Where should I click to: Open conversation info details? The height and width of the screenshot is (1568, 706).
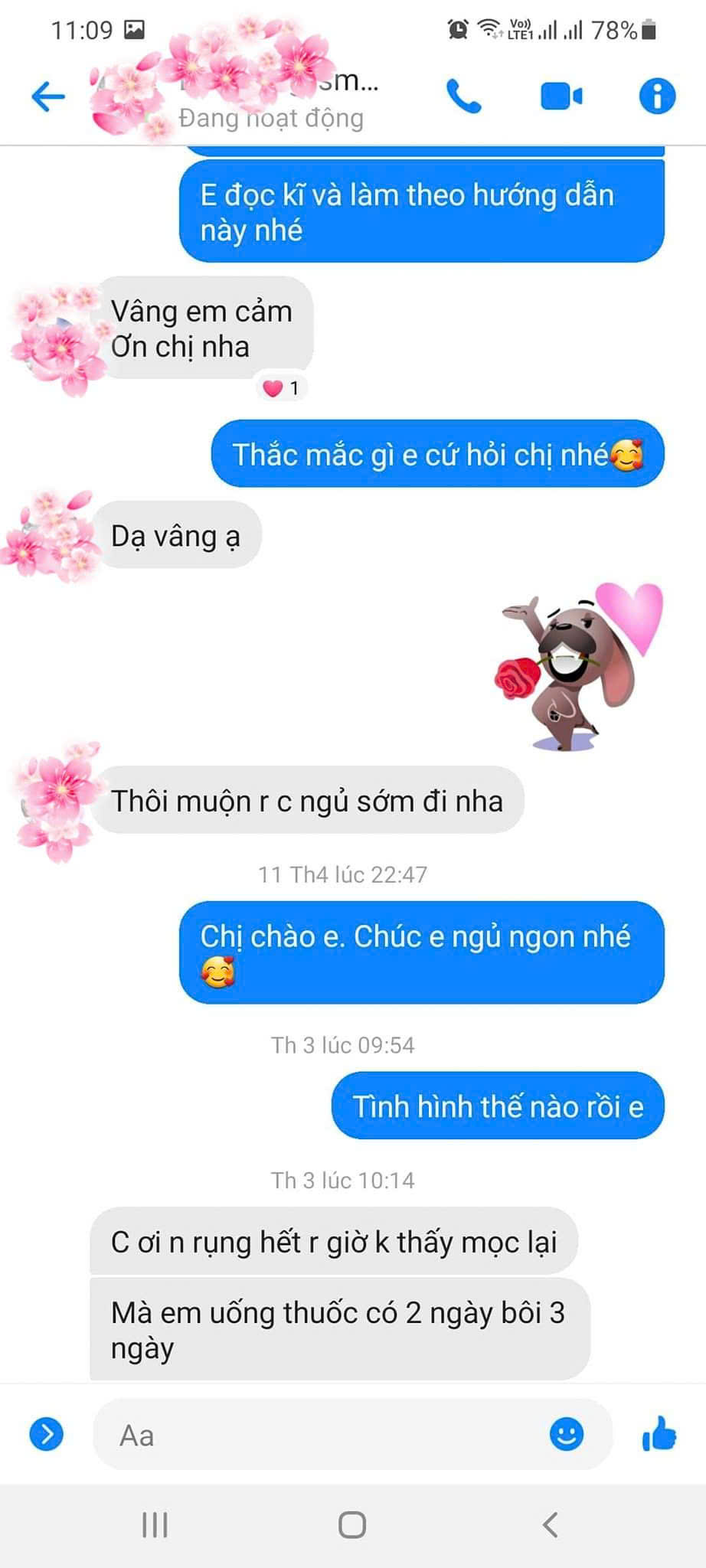coord(657,97)
